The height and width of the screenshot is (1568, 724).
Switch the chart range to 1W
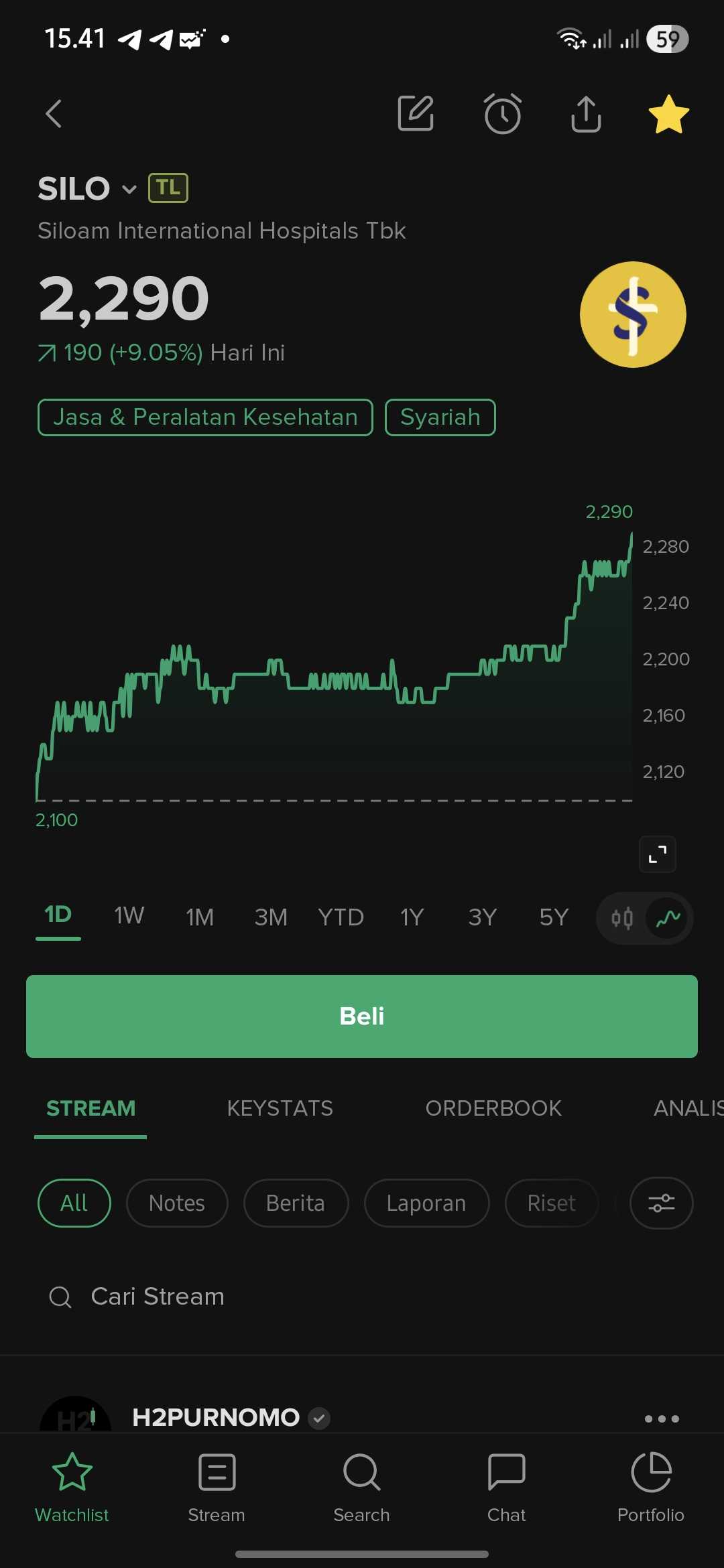click(x=129, y=916)
